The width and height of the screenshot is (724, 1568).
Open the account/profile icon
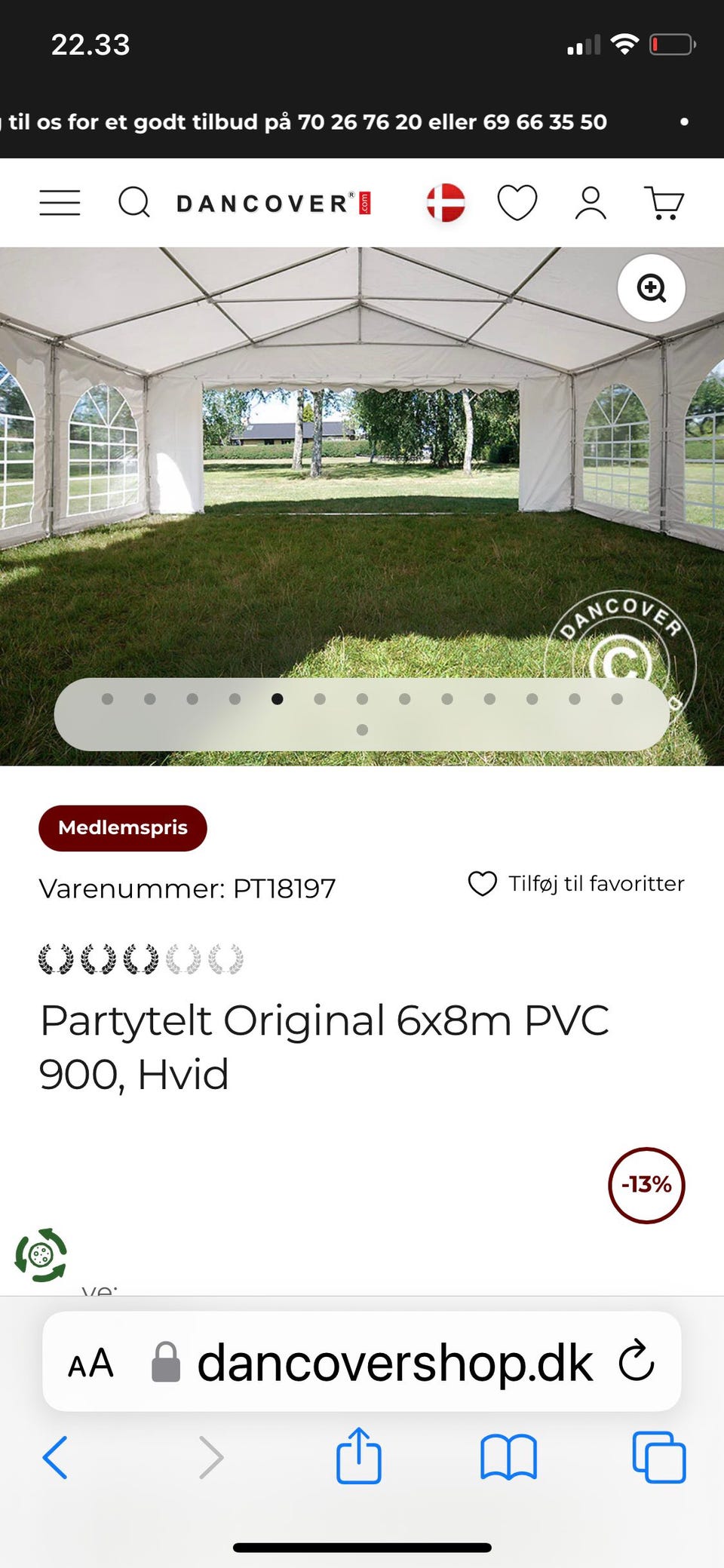point(591,202)
